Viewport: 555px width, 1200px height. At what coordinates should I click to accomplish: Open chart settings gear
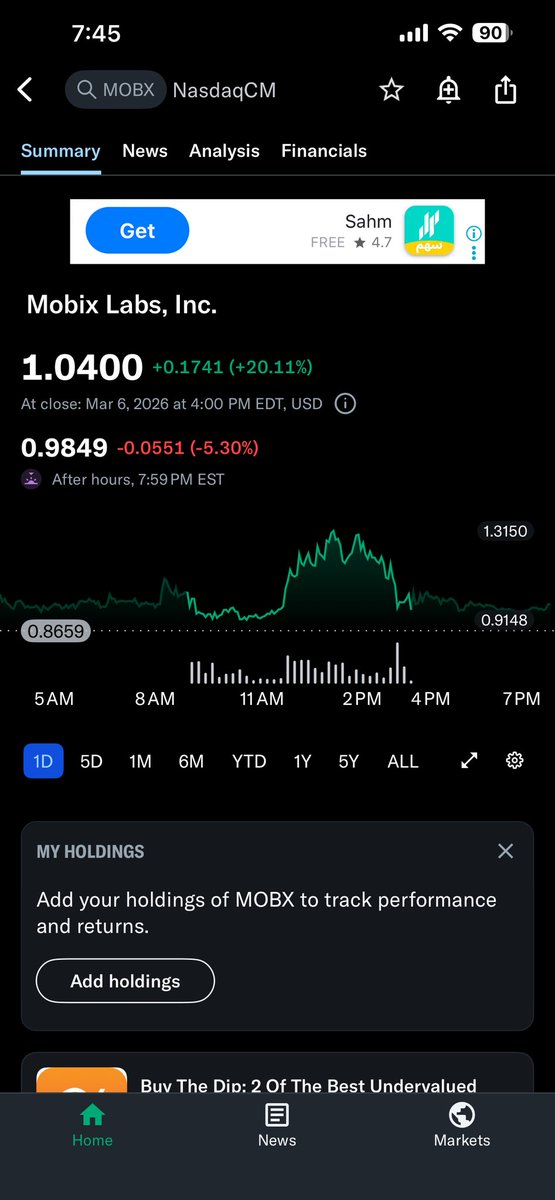tap(515, 761)
